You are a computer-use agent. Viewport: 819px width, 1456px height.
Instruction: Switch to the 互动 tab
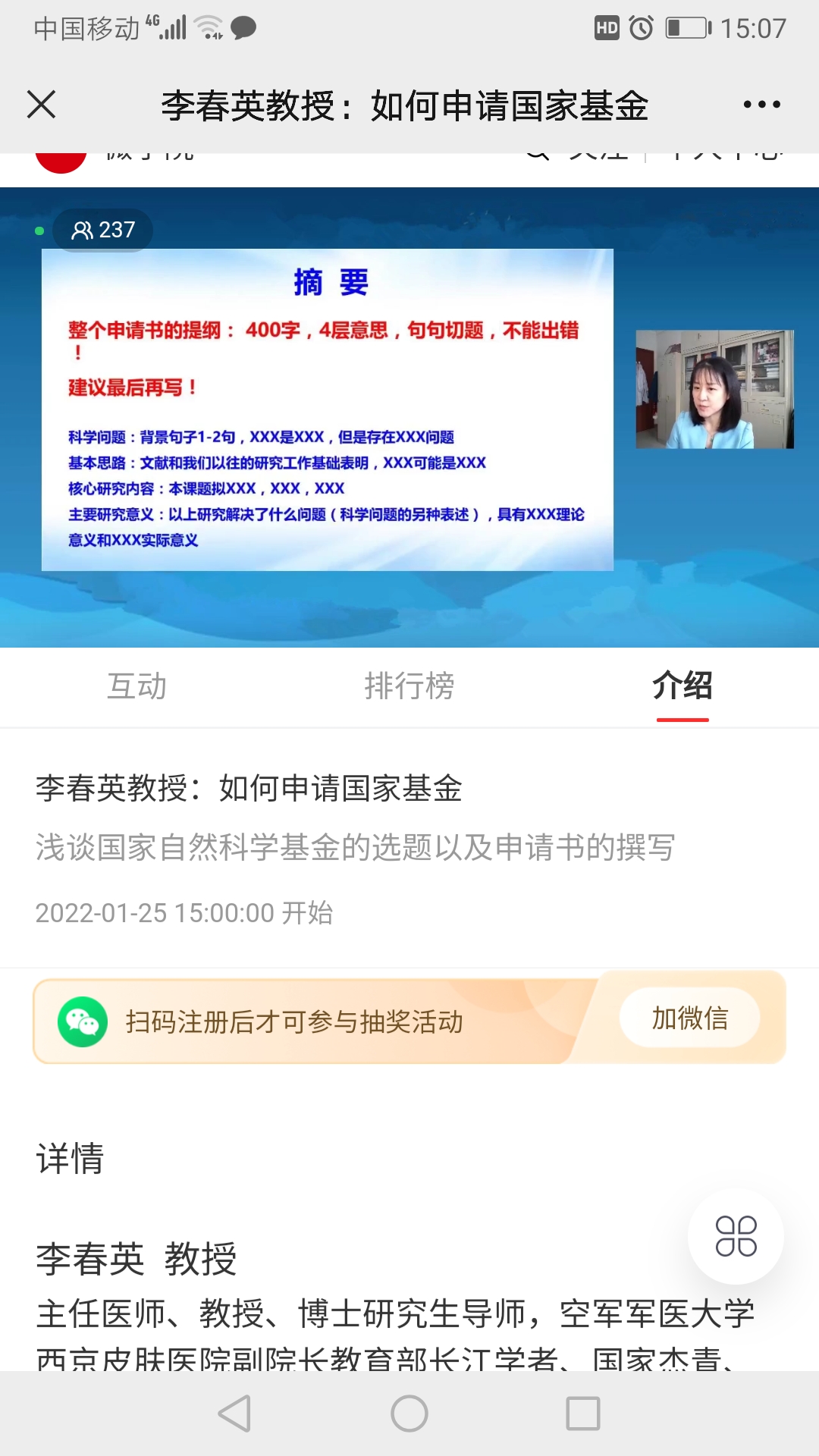tap(136, 686)
